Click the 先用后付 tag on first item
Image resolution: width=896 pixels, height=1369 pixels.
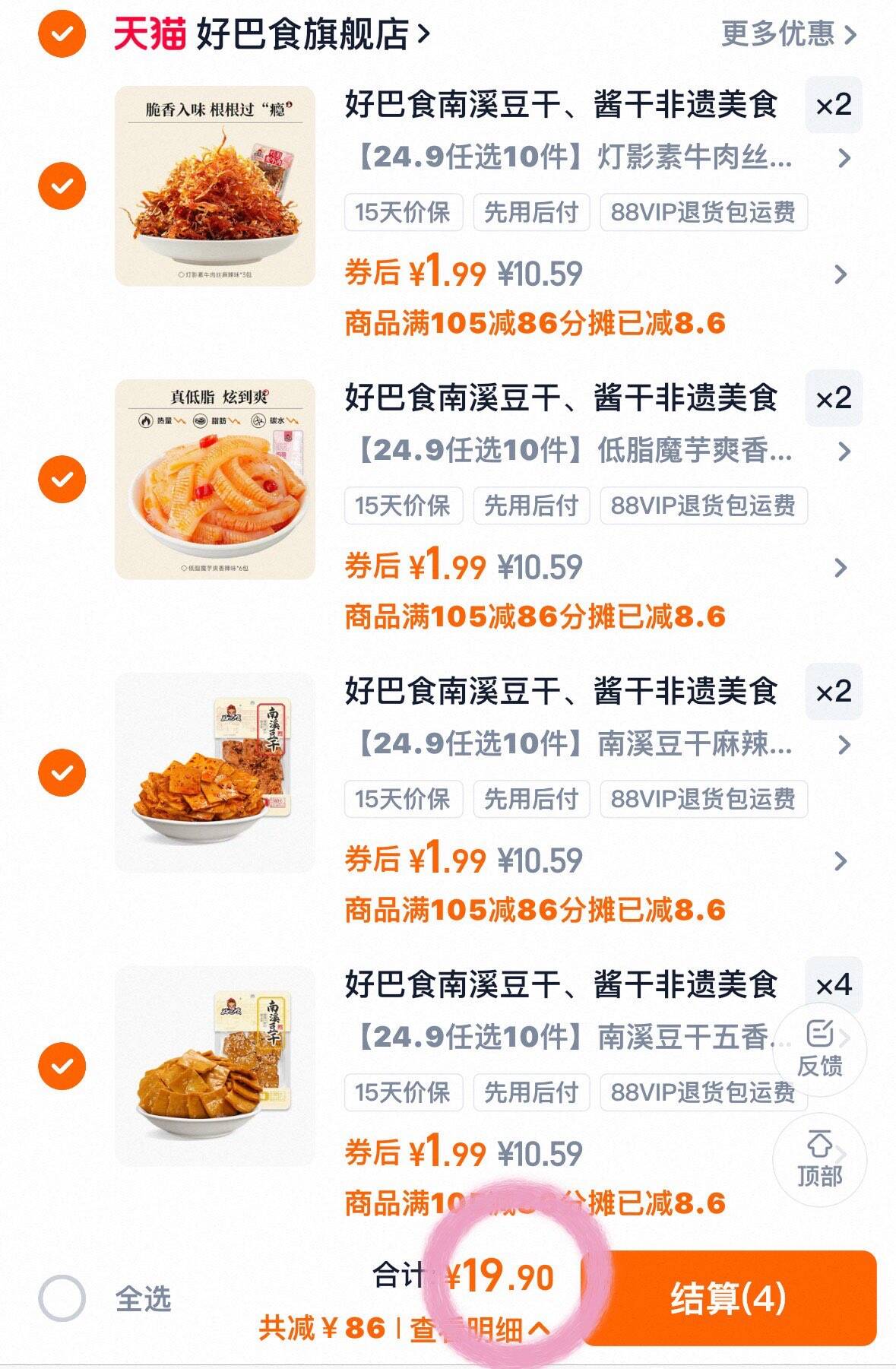[x=531, y=213]
